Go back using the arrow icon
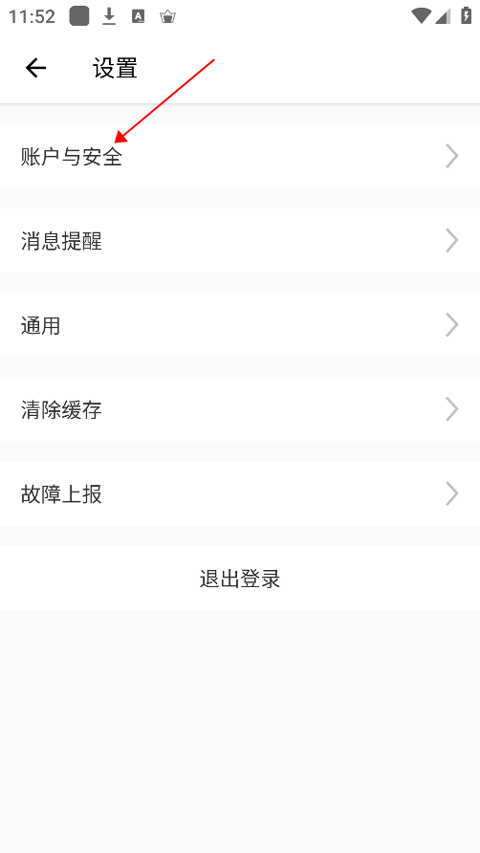Image resolution: width=480 pixels, height=853 pixels. coord(36,68)
